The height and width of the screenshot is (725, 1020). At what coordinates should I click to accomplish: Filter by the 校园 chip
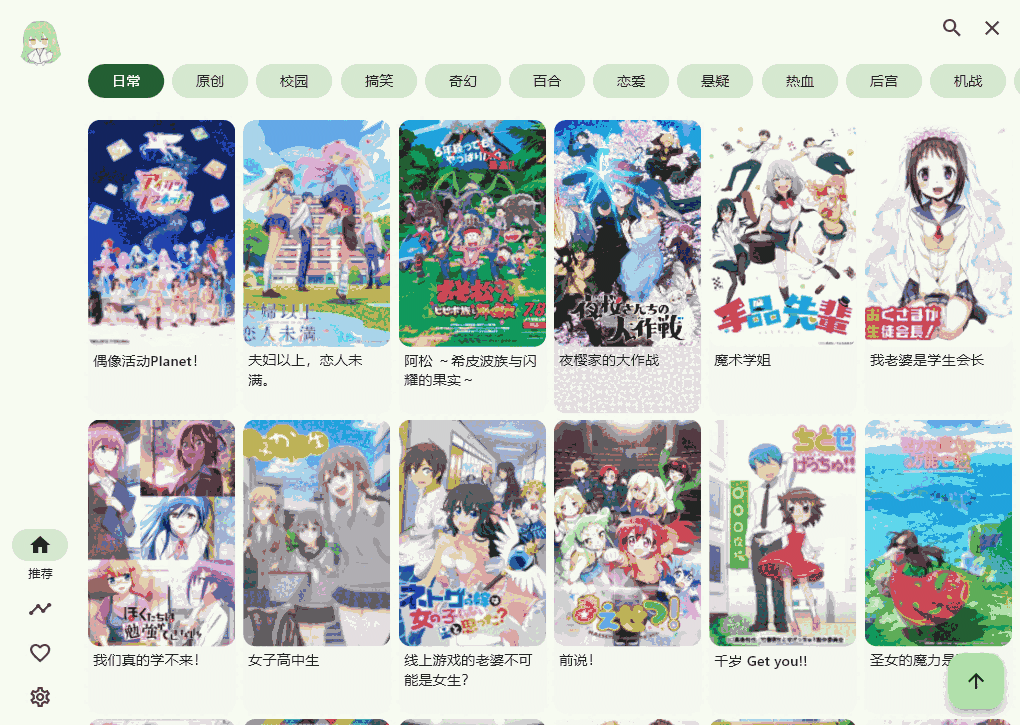294,81
